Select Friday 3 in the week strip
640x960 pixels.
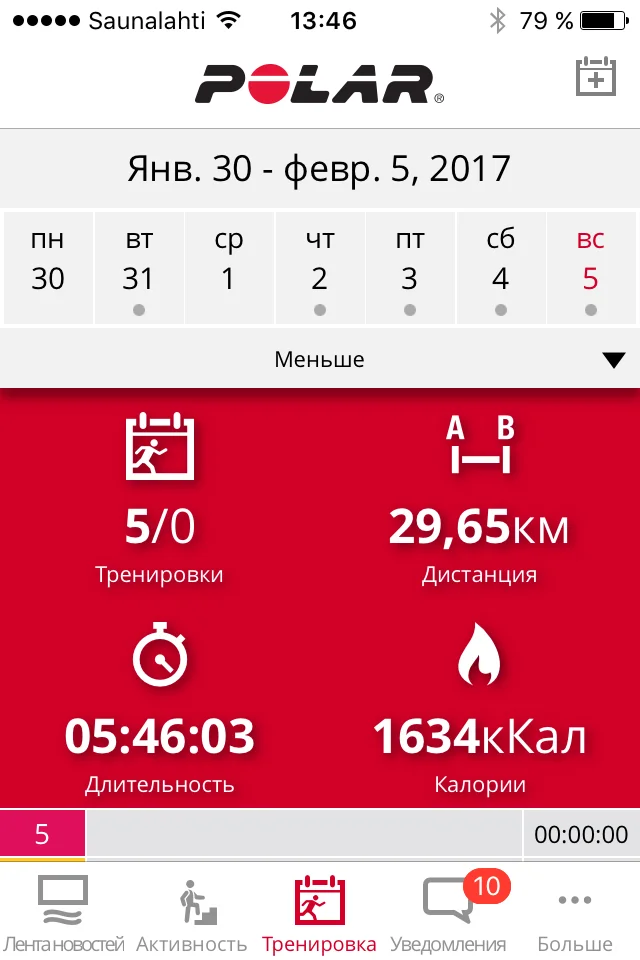coord(410,267)
